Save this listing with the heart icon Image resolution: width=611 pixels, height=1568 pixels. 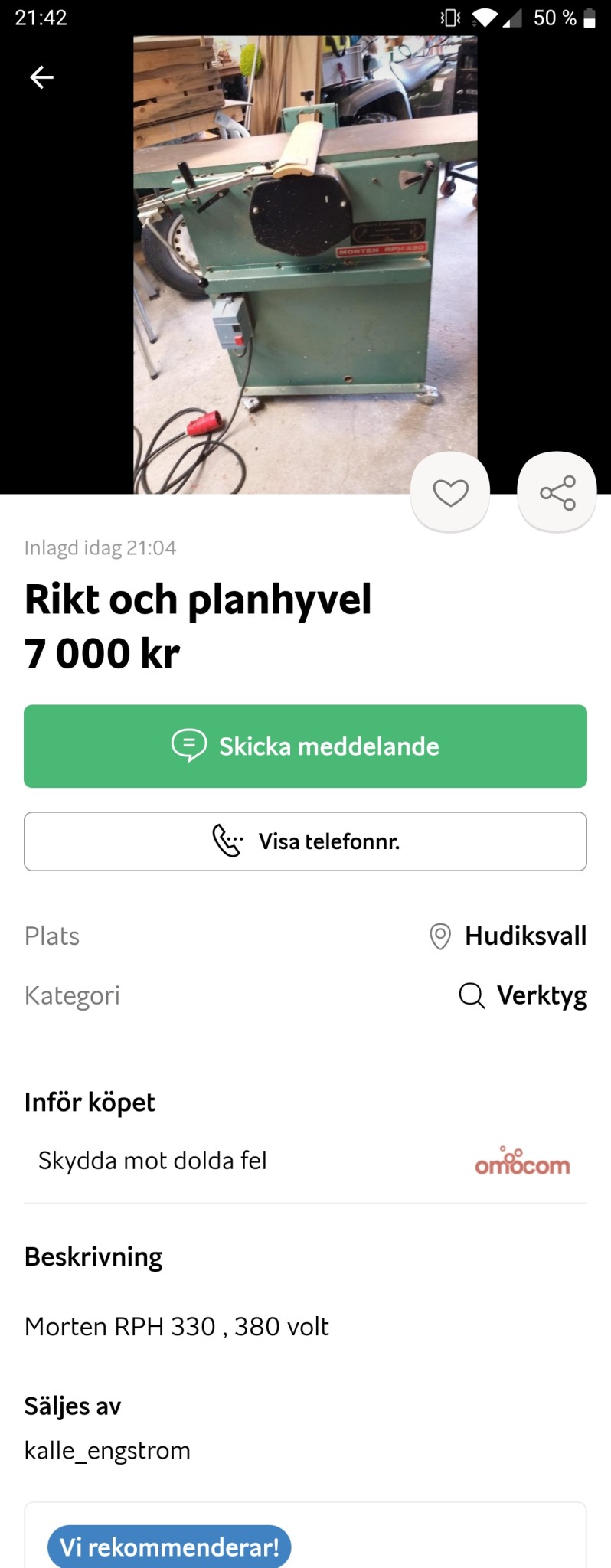[x=450, y=492]
